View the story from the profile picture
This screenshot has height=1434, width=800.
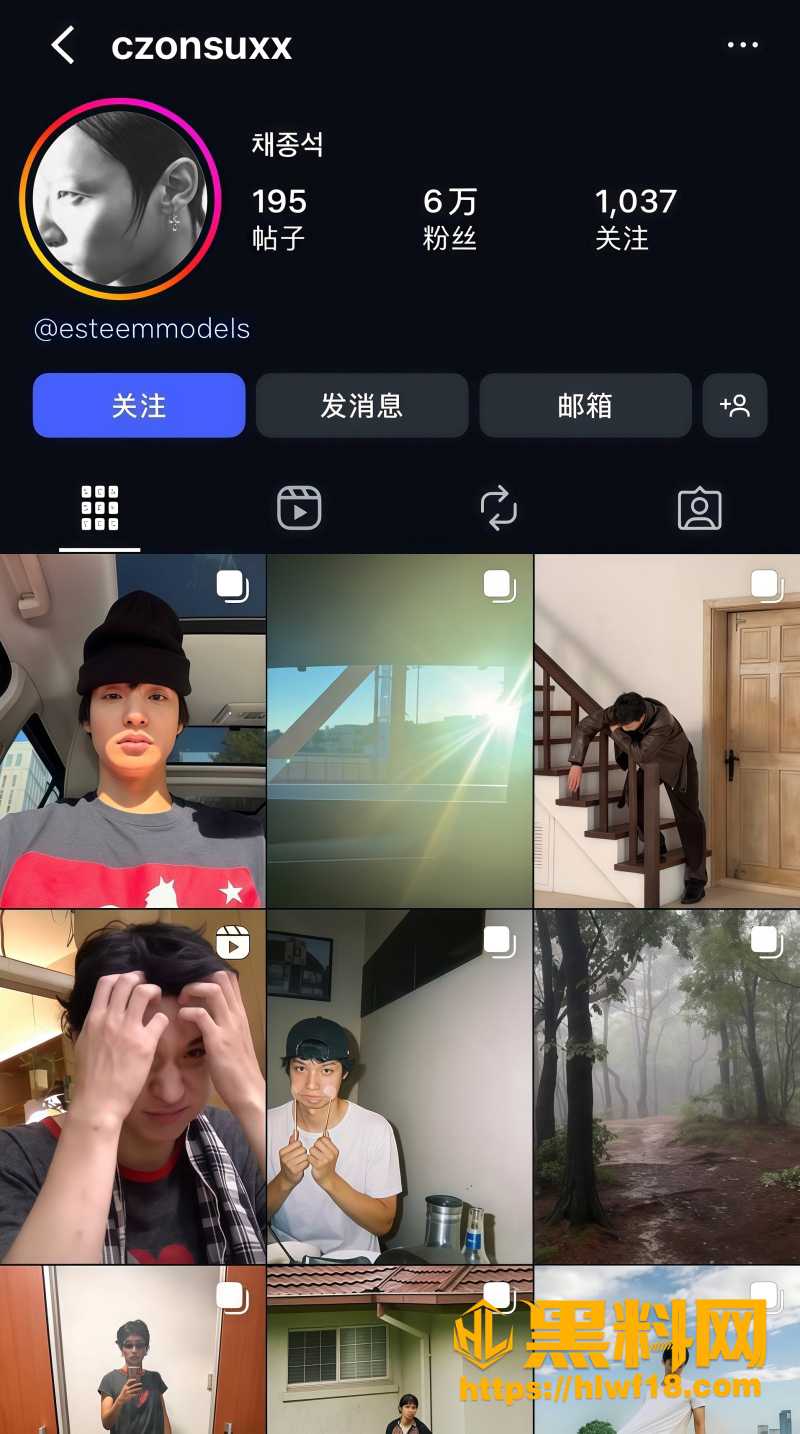(119, 199)
